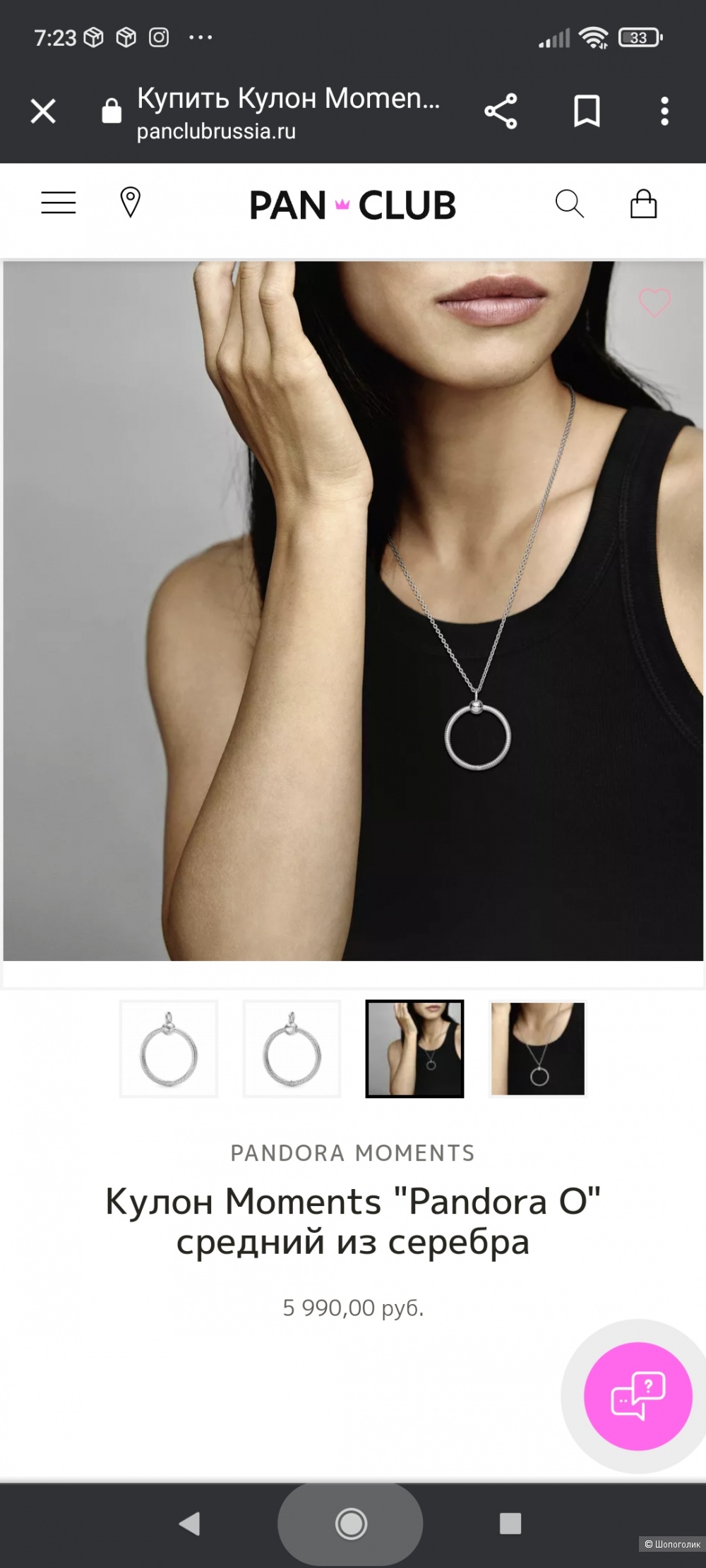
Task: Add pendant to favorites with heart
Action: 654,303
